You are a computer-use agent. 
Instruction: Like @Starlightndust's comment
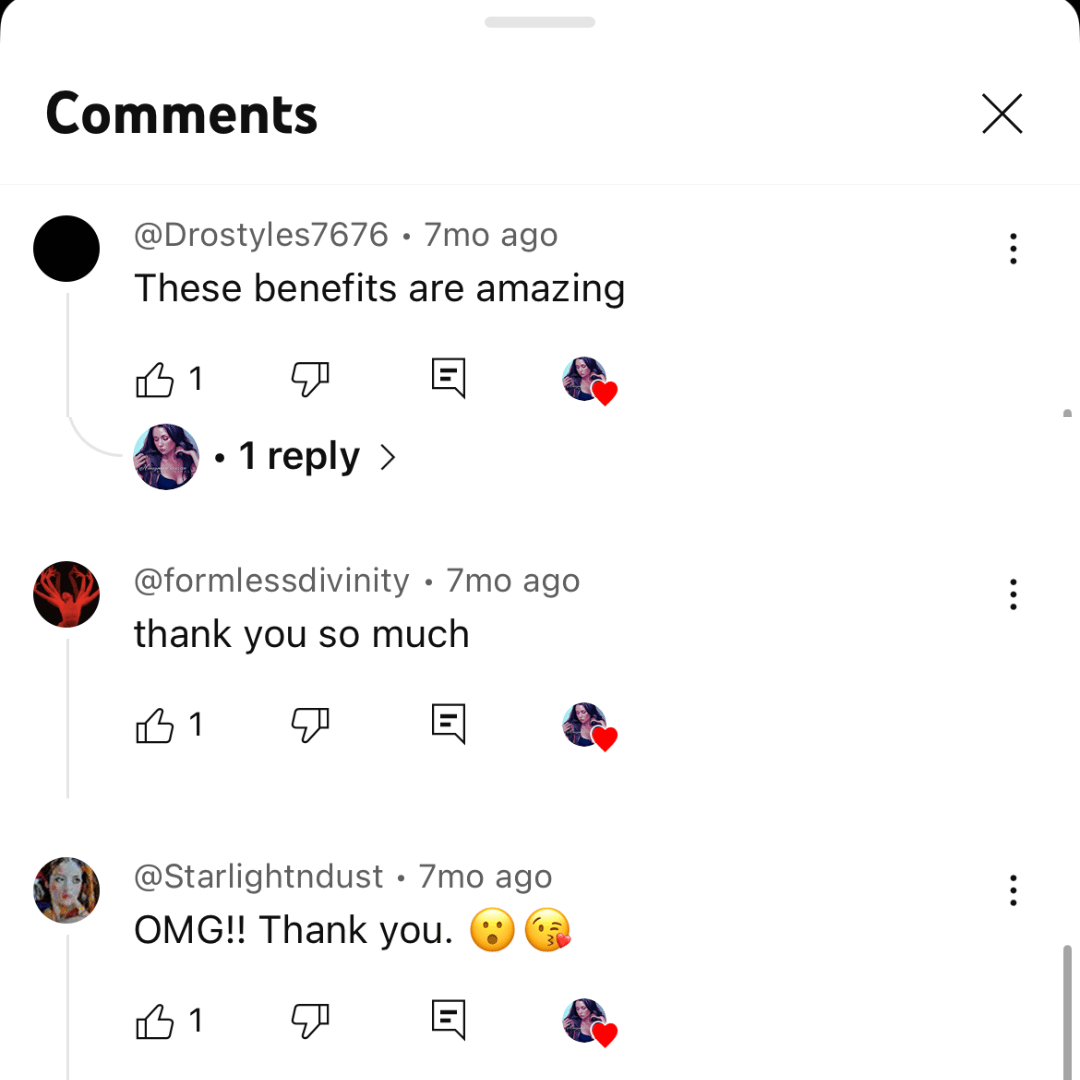click(x=155, y=1021)
